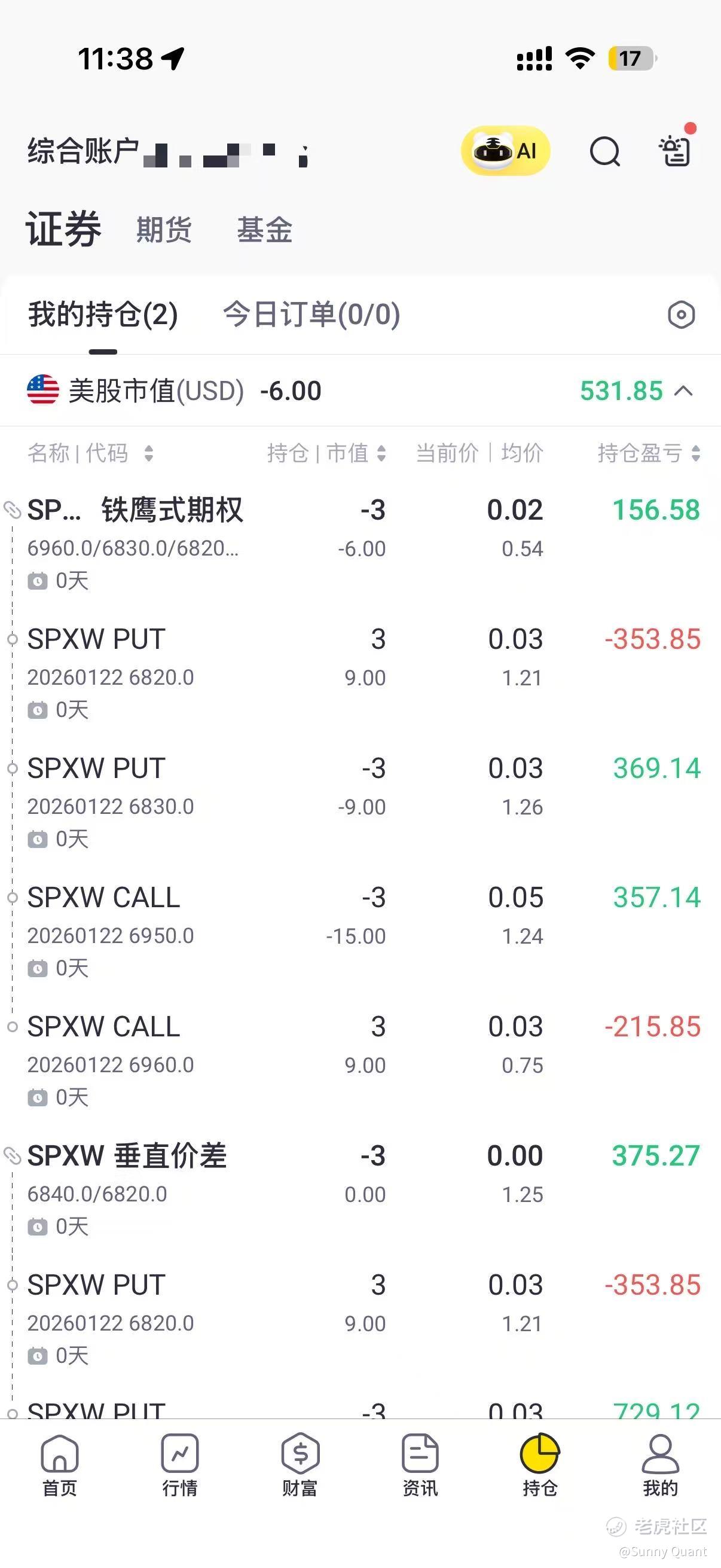Open the notifications message icon
The width and height of the screenshot is (721, 1568).
point(676,150)
